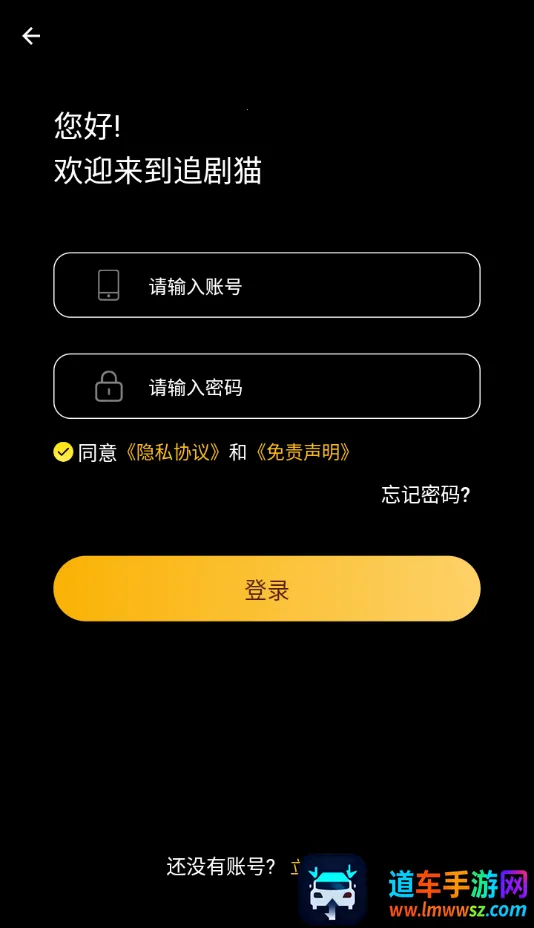Focus the account input field (请输入账号)
Viewport: 534px width, 928px height.
point(266,285)
